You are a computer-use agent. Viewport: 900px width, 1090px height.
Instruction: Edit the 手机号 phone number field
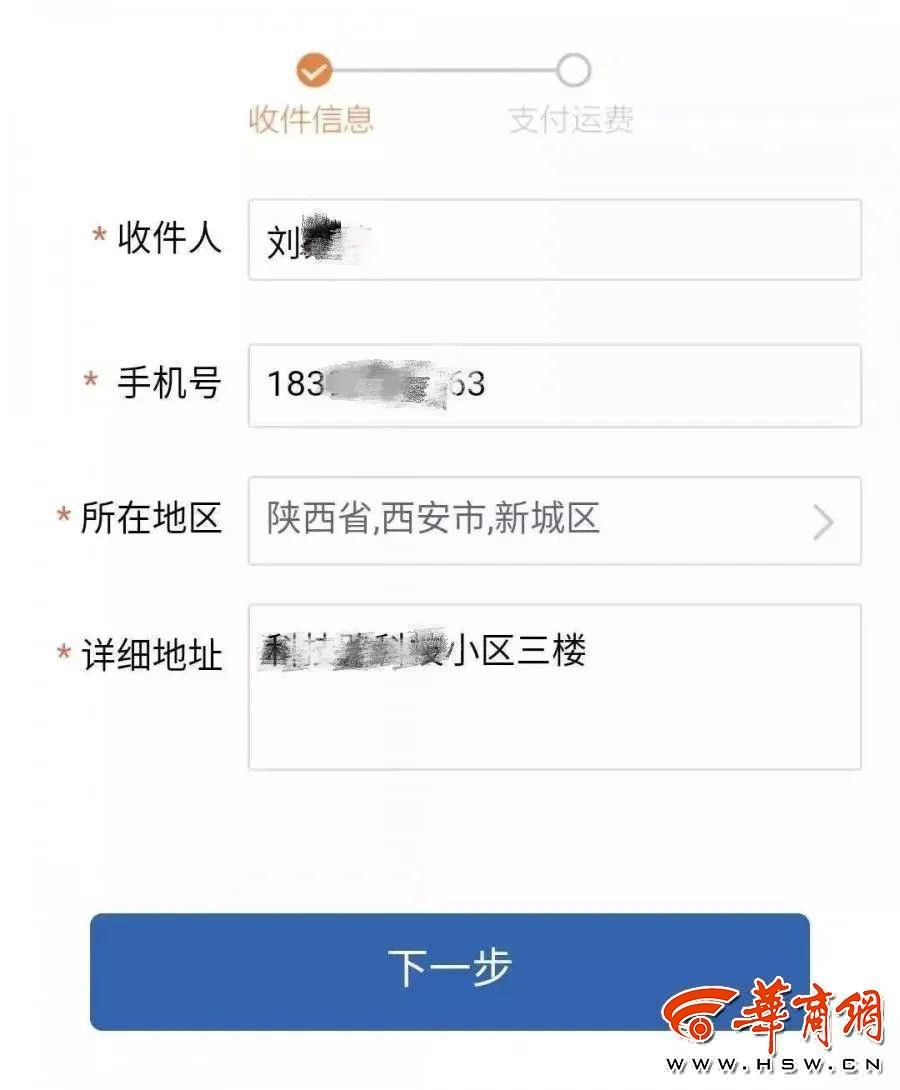(554, 385)
